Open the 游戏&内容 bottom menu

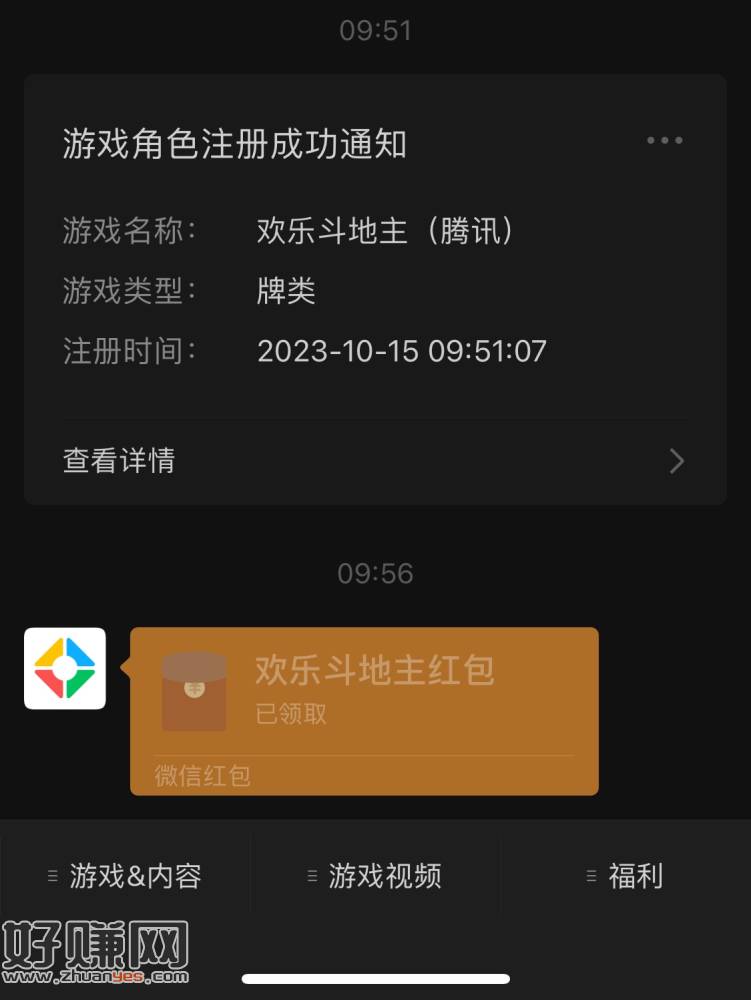(125, 877)
